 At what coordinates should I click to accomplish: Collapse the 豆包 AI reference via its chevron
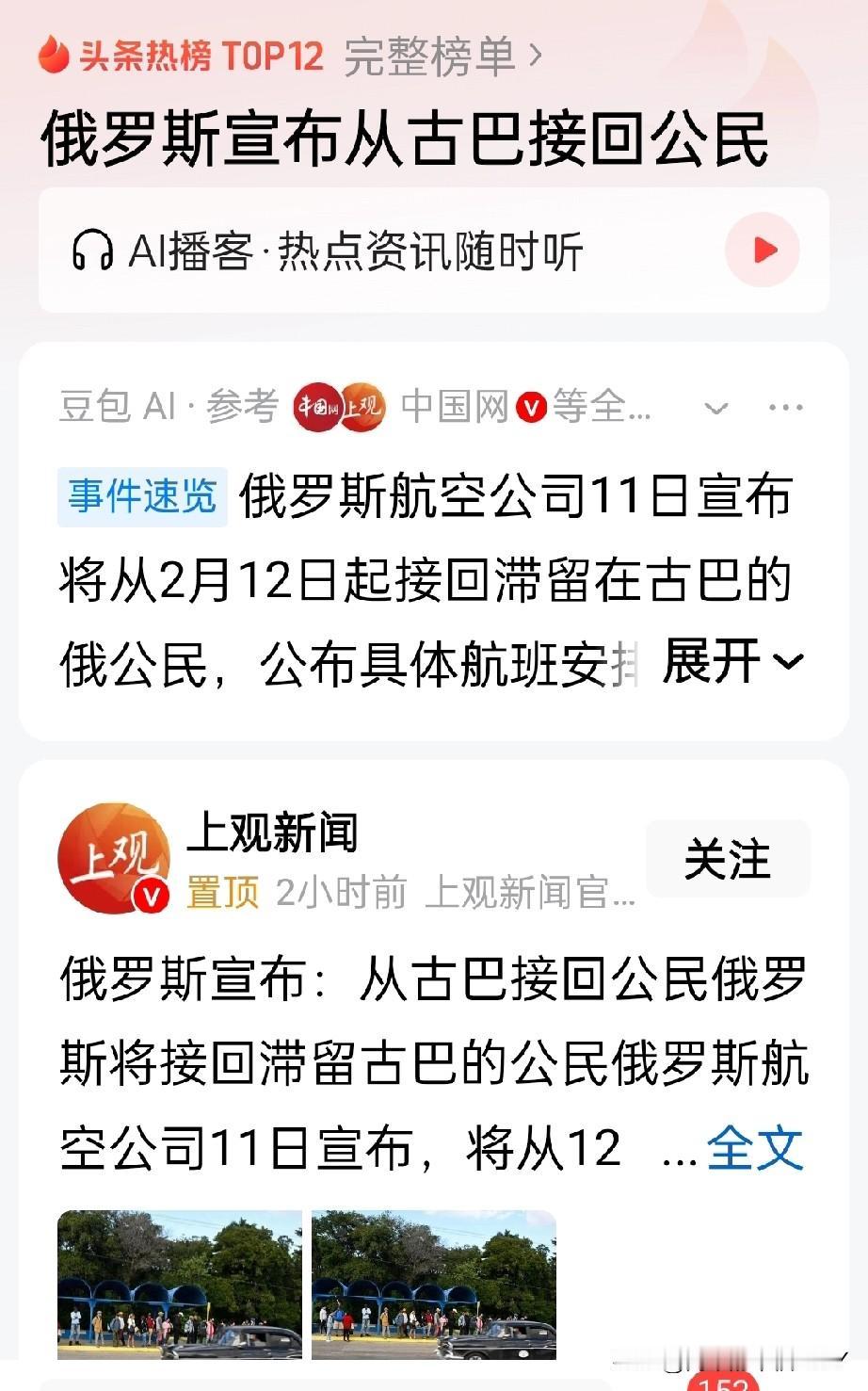717,408
